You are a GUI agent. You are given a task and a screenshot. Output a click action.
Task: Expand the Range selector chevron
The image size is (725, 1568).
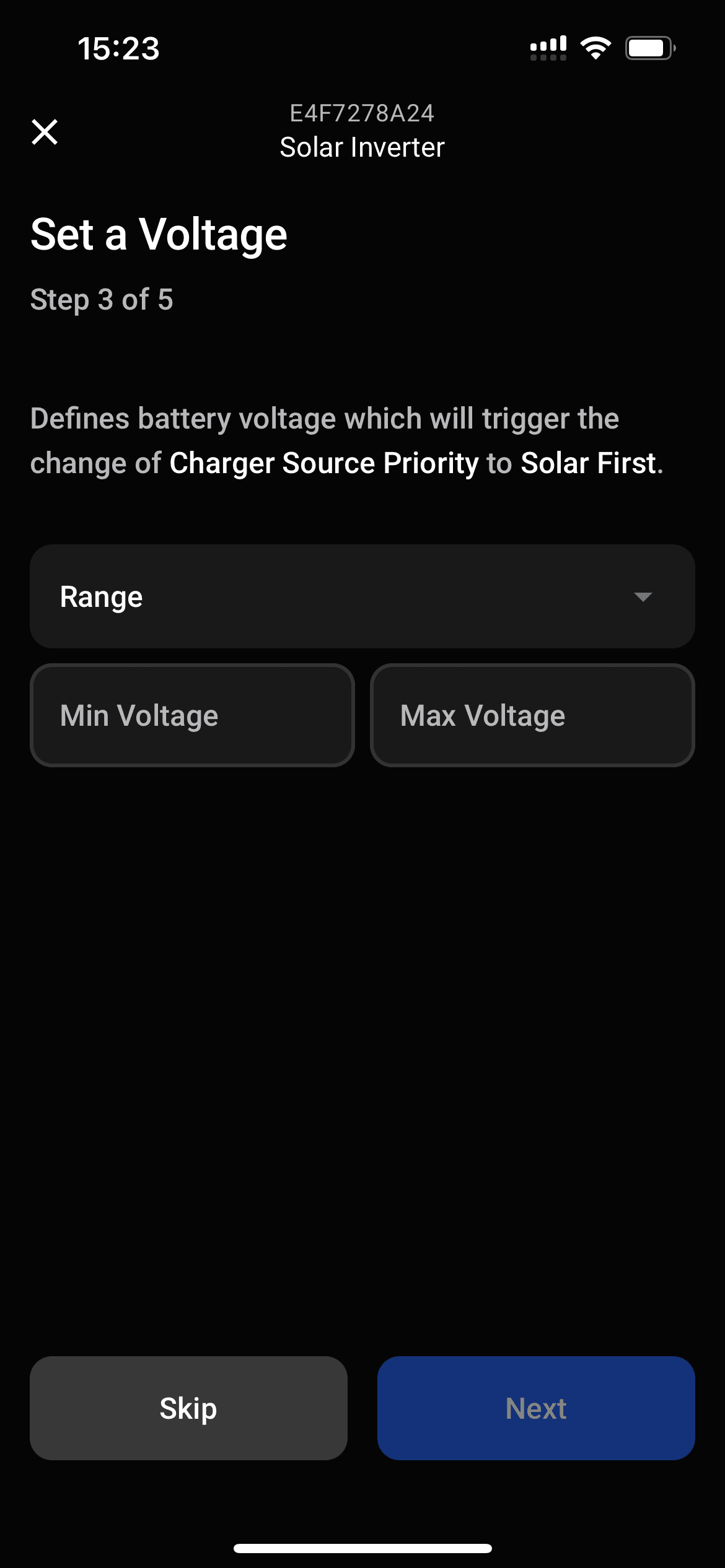click(644, 597)
